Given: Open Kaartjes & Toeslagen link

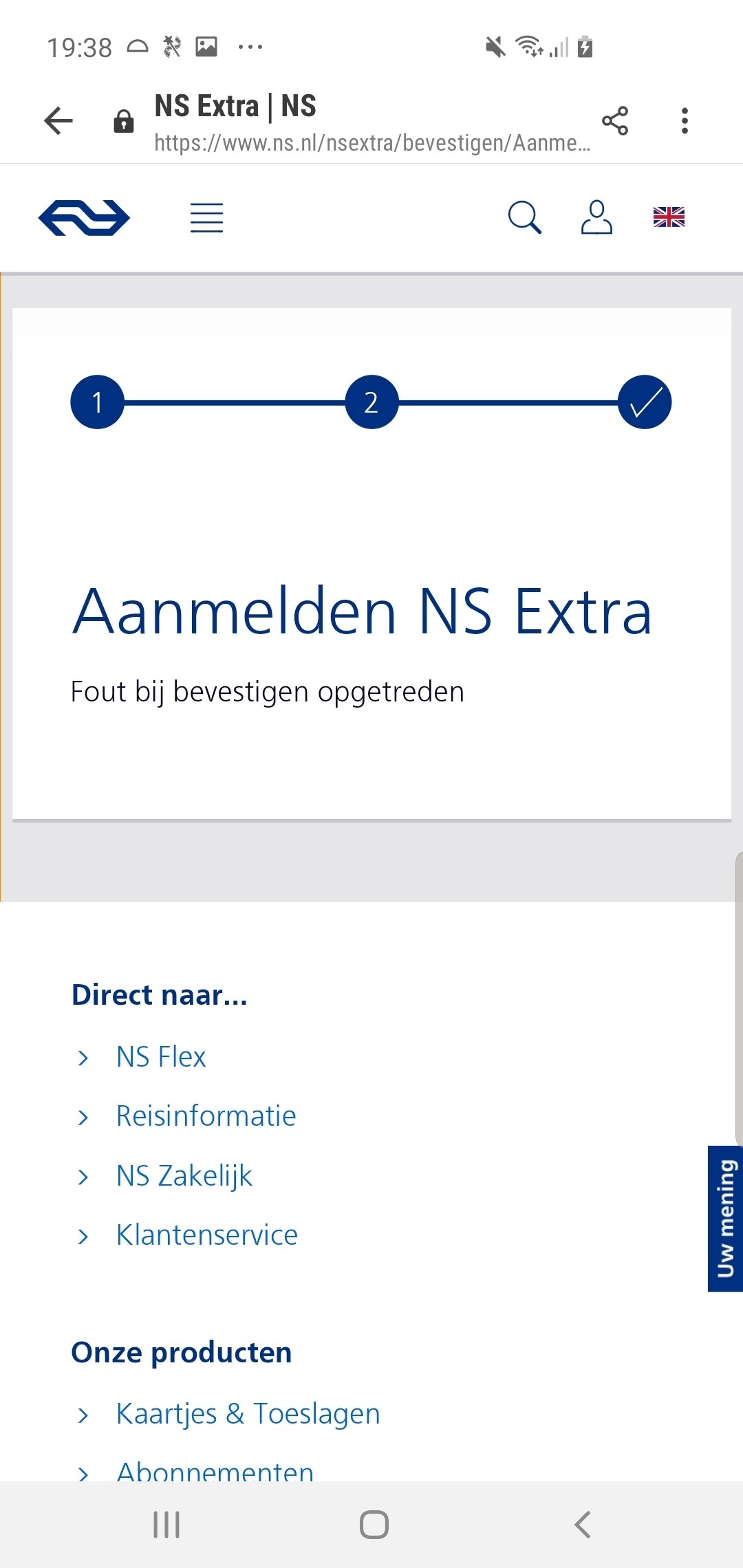Looking at the screenshot, I should (248, 1414).
